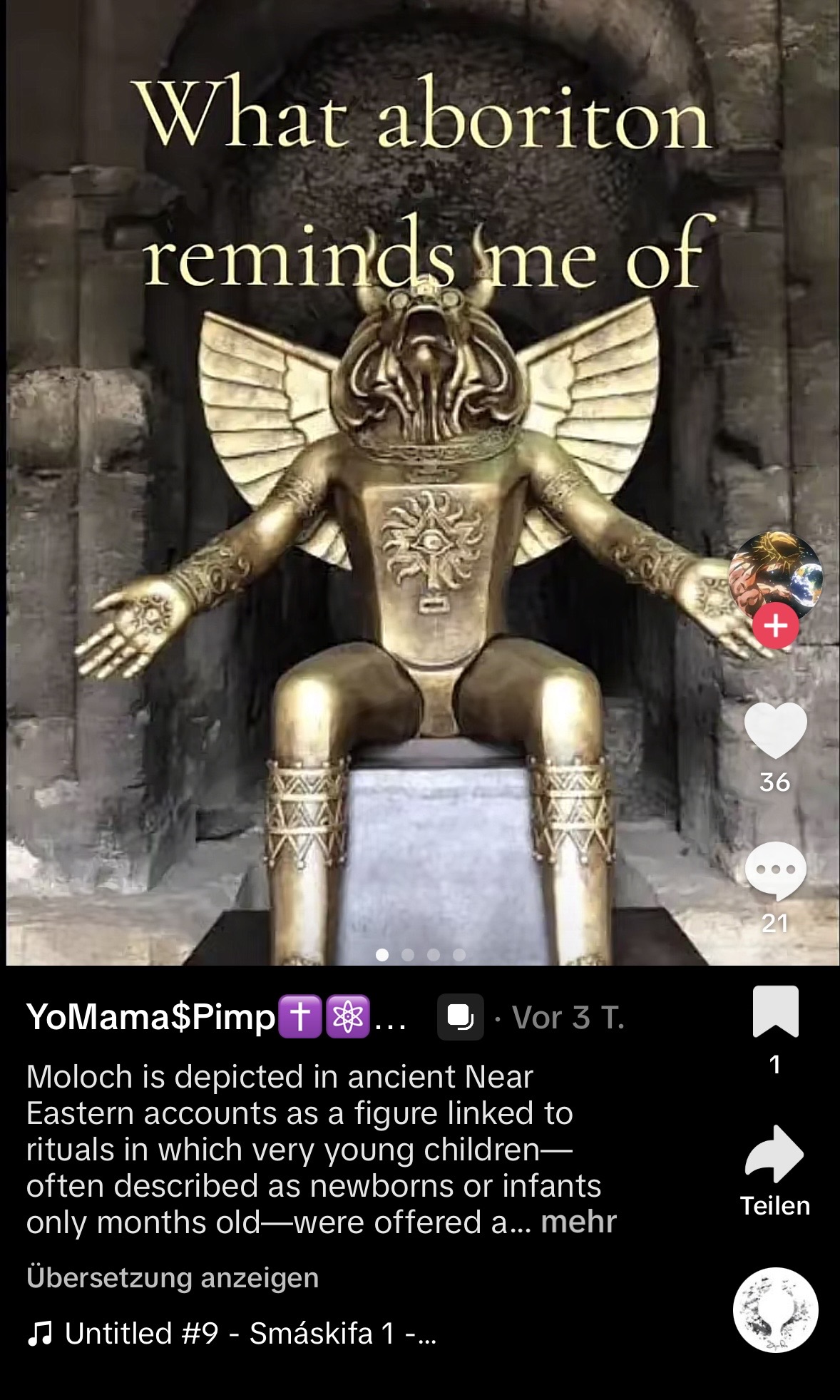840x1400 pixels.
Task: Follow the creator with the plus badge
Action: tap(776, 625)
